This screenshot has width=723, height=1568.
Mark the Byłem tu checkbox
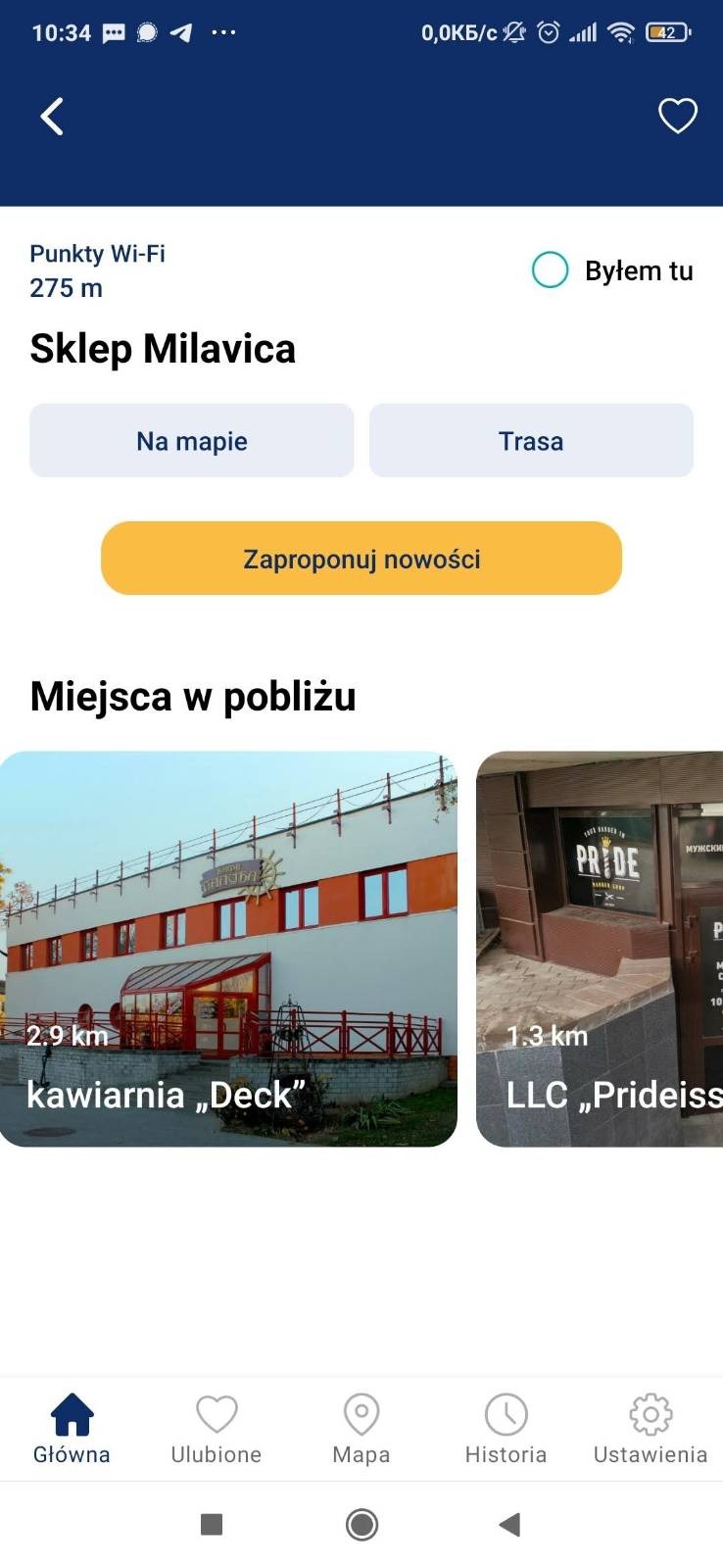pos(551,269)
